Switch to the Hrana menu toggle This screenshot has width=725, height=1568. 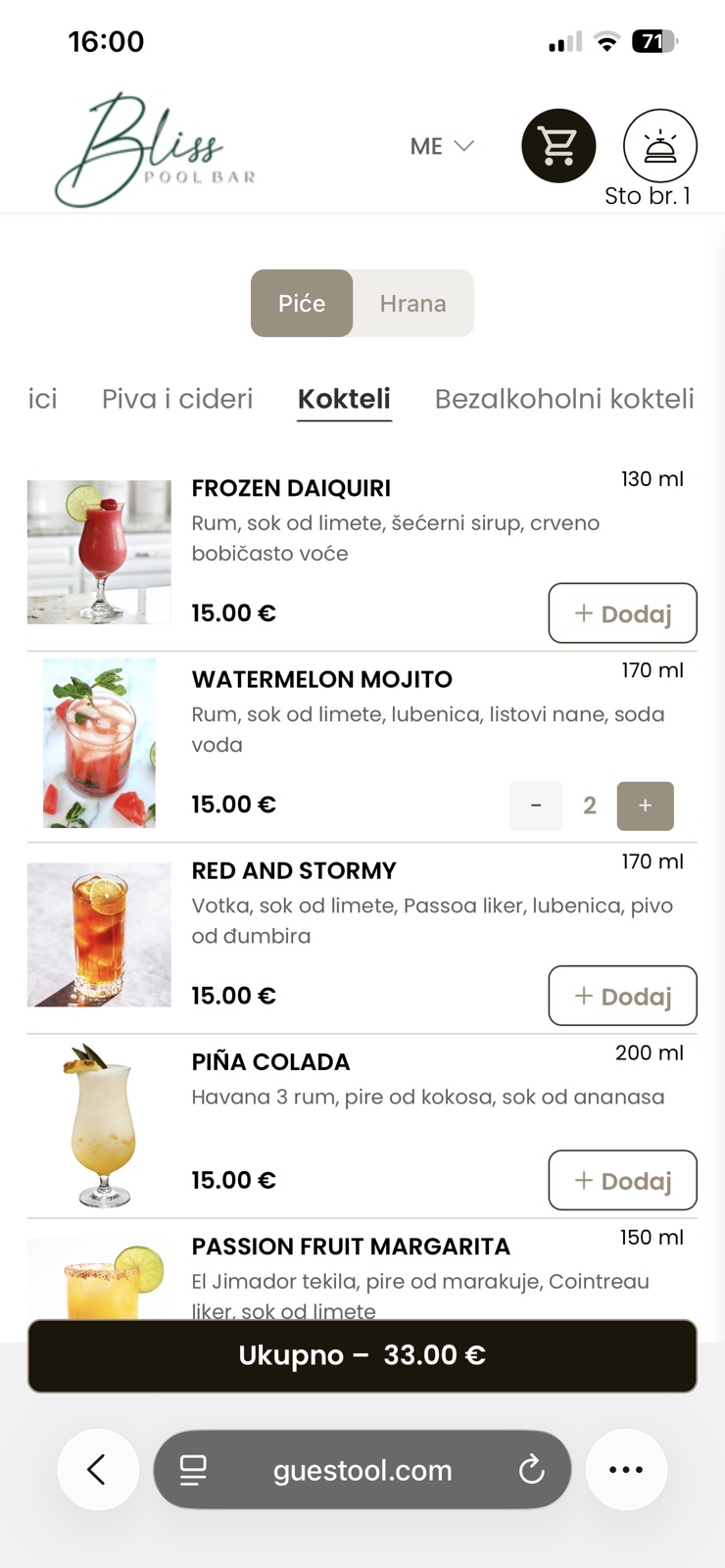pyautogui.click(x=412, y=303)
